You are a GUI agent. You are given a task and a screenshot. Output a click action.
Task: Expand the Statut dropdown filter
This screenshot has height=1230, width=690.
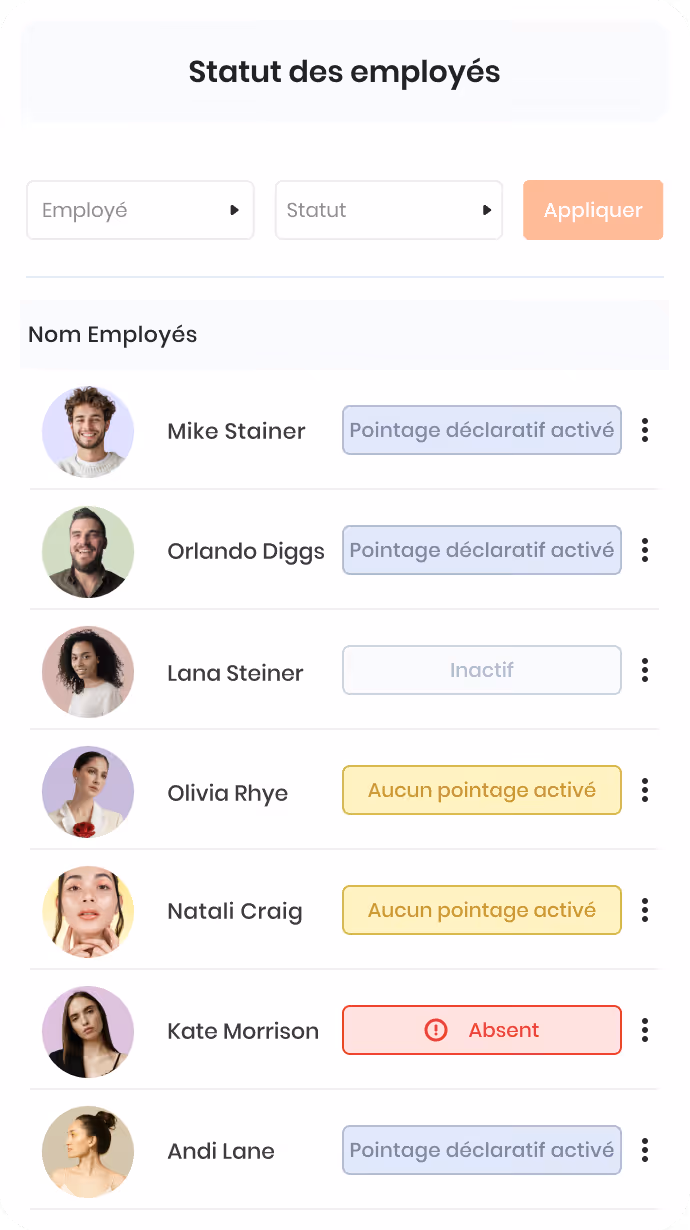click(389, 210)
